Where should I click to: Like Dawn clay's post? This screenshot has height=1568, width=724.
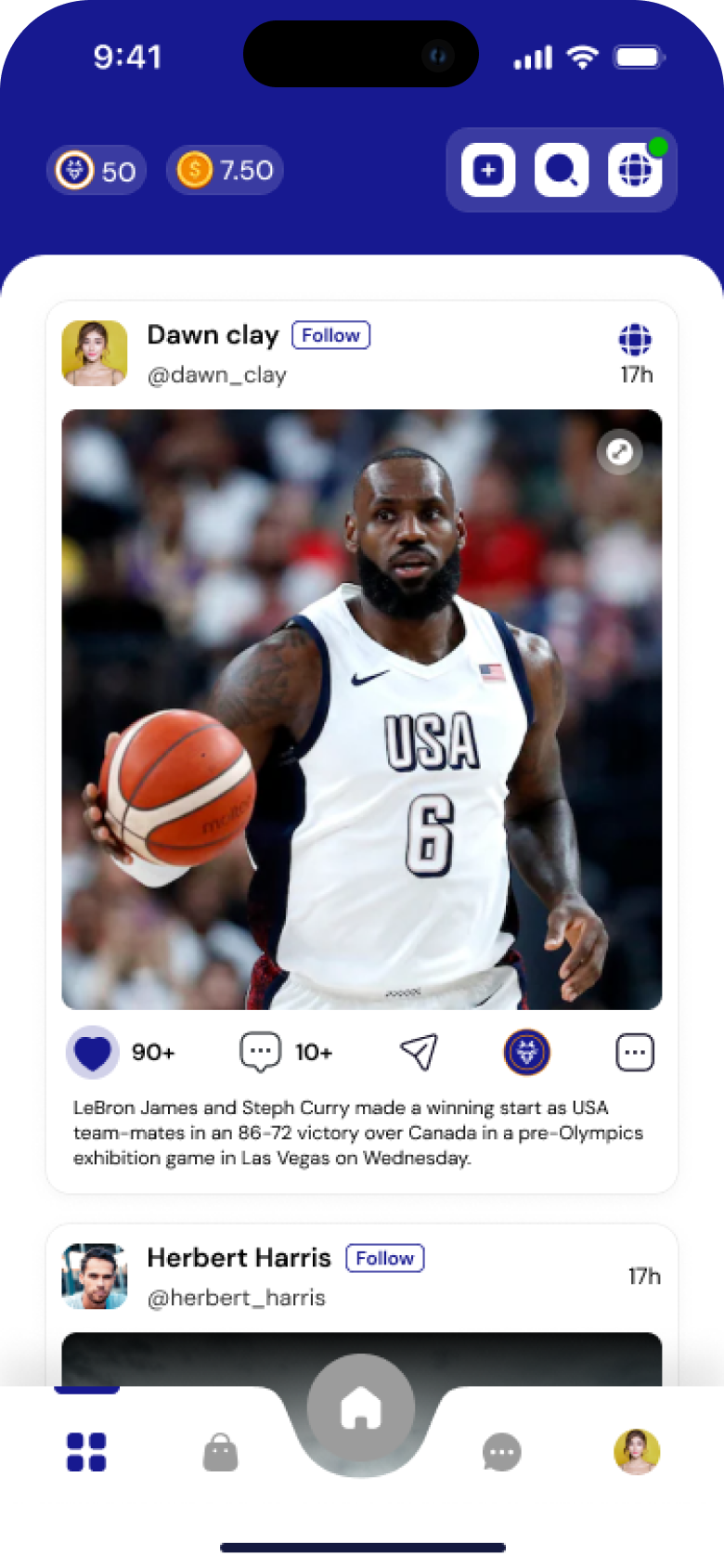(93, 1053)
